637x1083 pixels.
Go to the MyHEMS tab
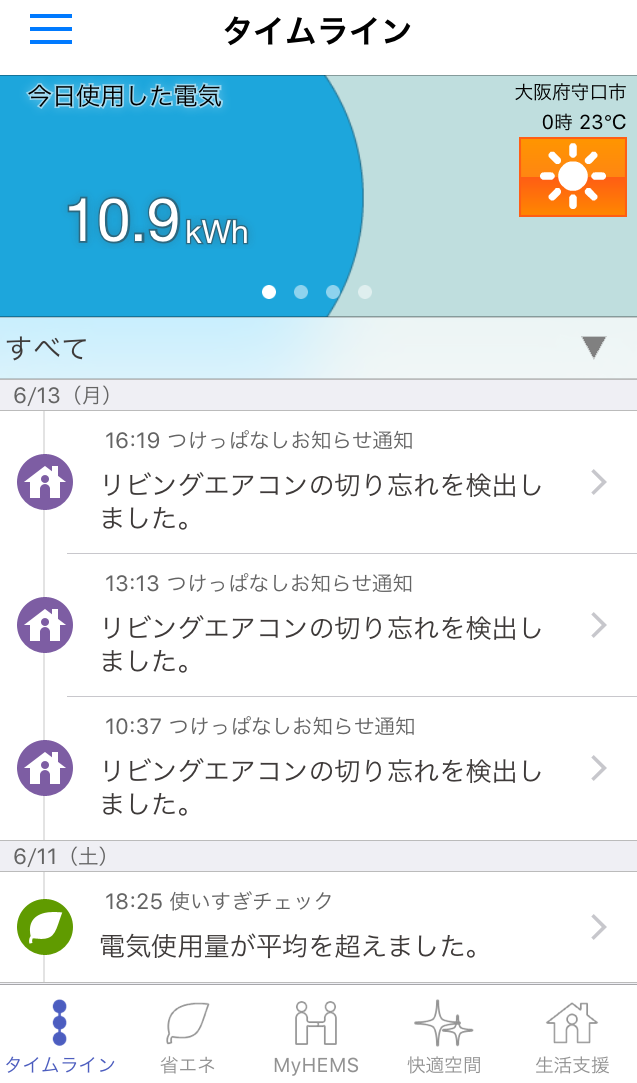tap(316, 1035)
